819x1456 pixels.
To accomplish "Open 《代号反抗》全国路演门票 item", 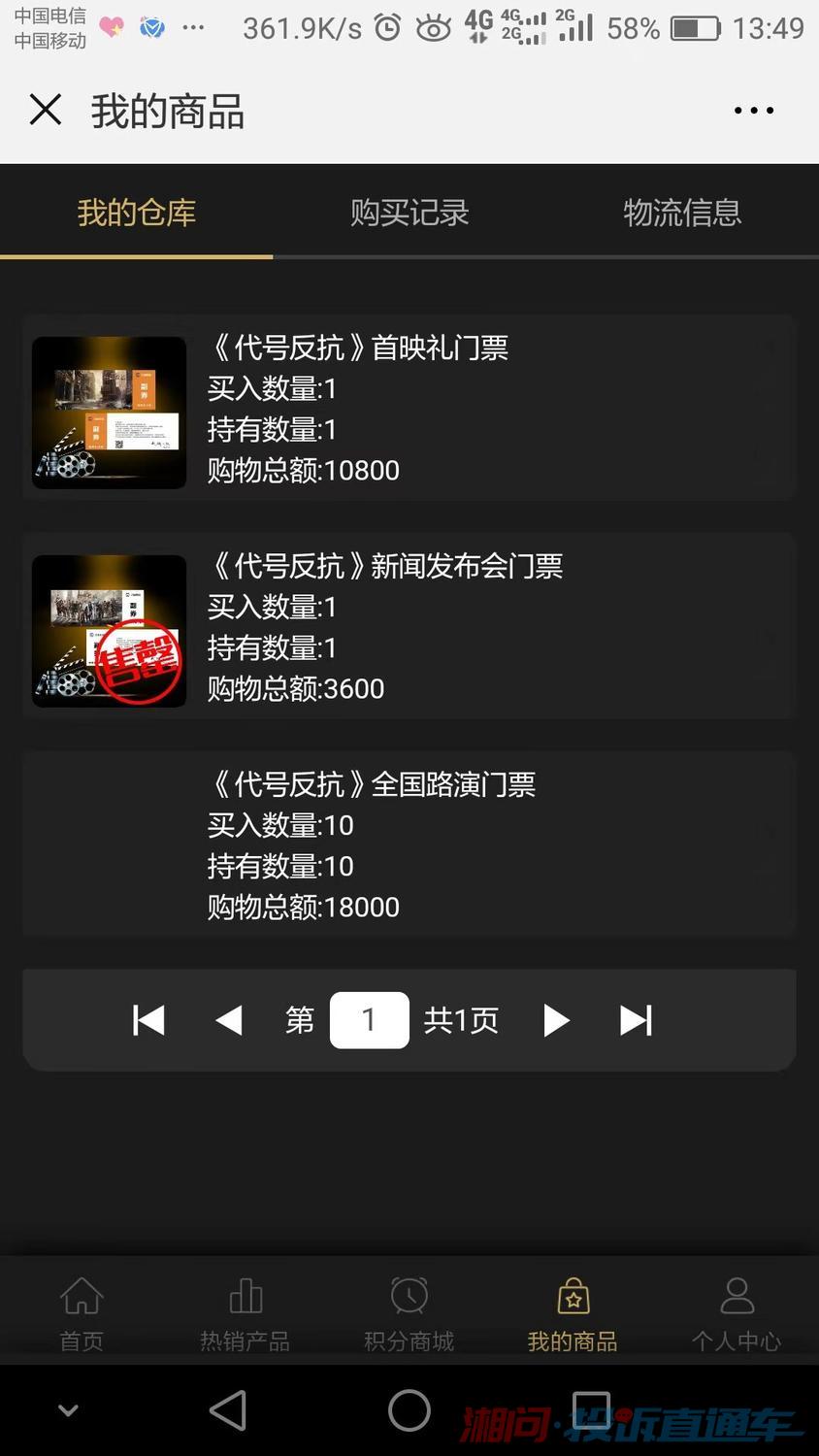I will (409, 844).
